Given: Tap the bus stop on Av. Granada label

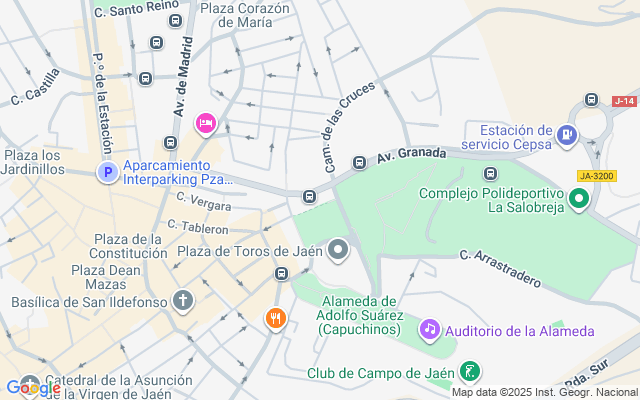Looking at the screenshot, I should (359, 162).
